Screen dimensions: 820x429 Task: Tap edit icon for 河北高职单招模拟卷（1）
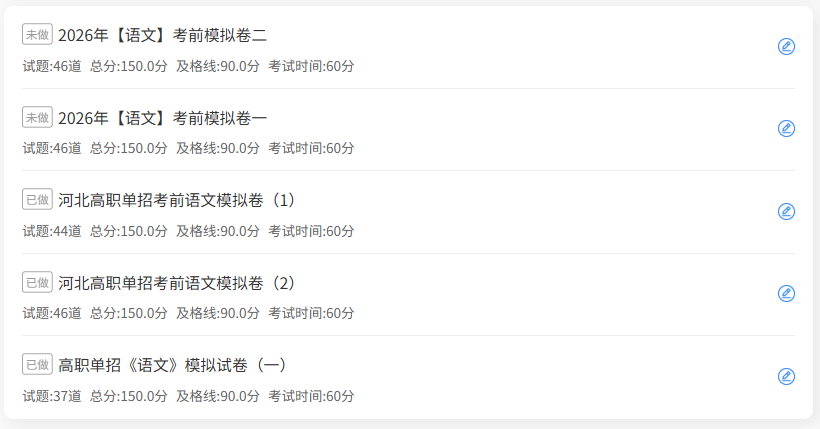tap(786, 211)
